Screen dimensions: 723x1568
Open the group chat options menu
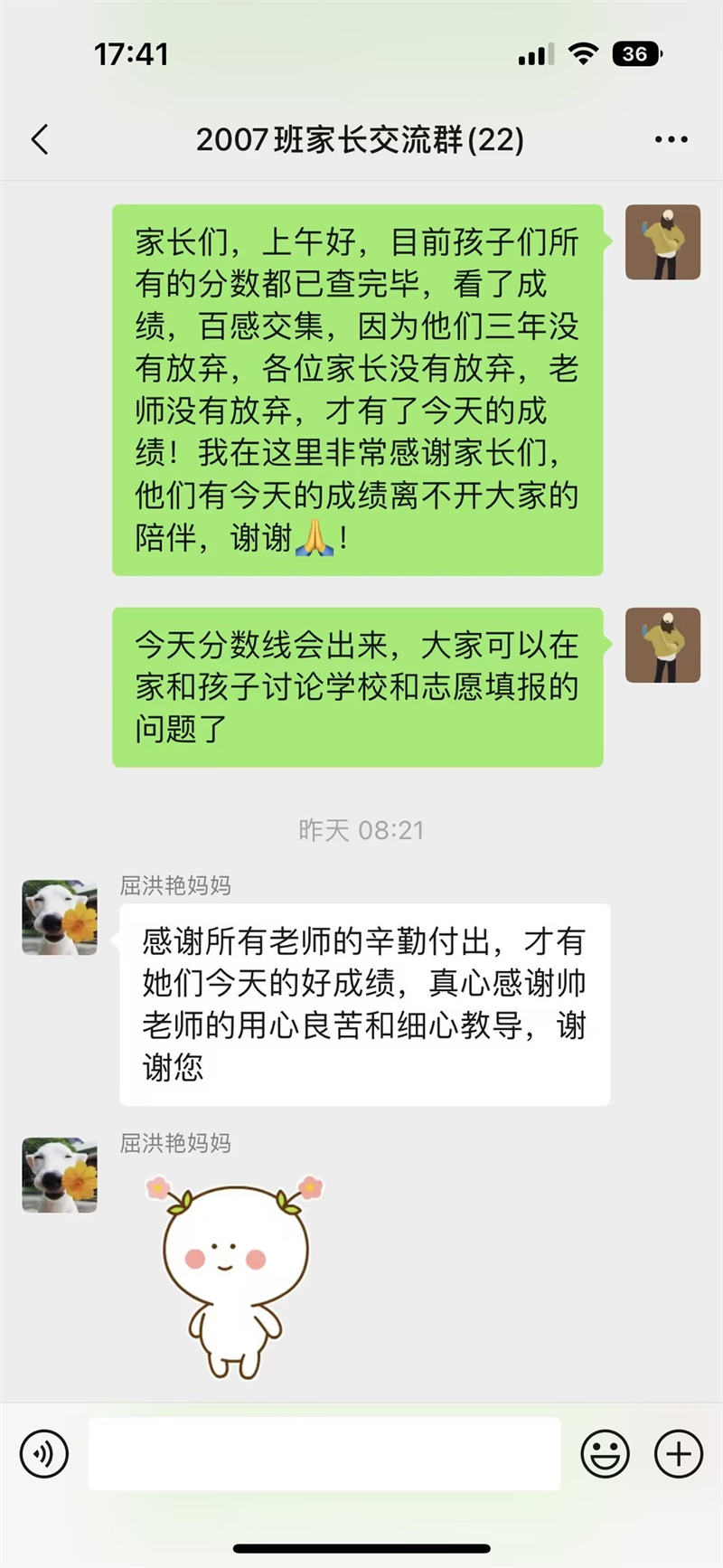[x=671, y=140]
